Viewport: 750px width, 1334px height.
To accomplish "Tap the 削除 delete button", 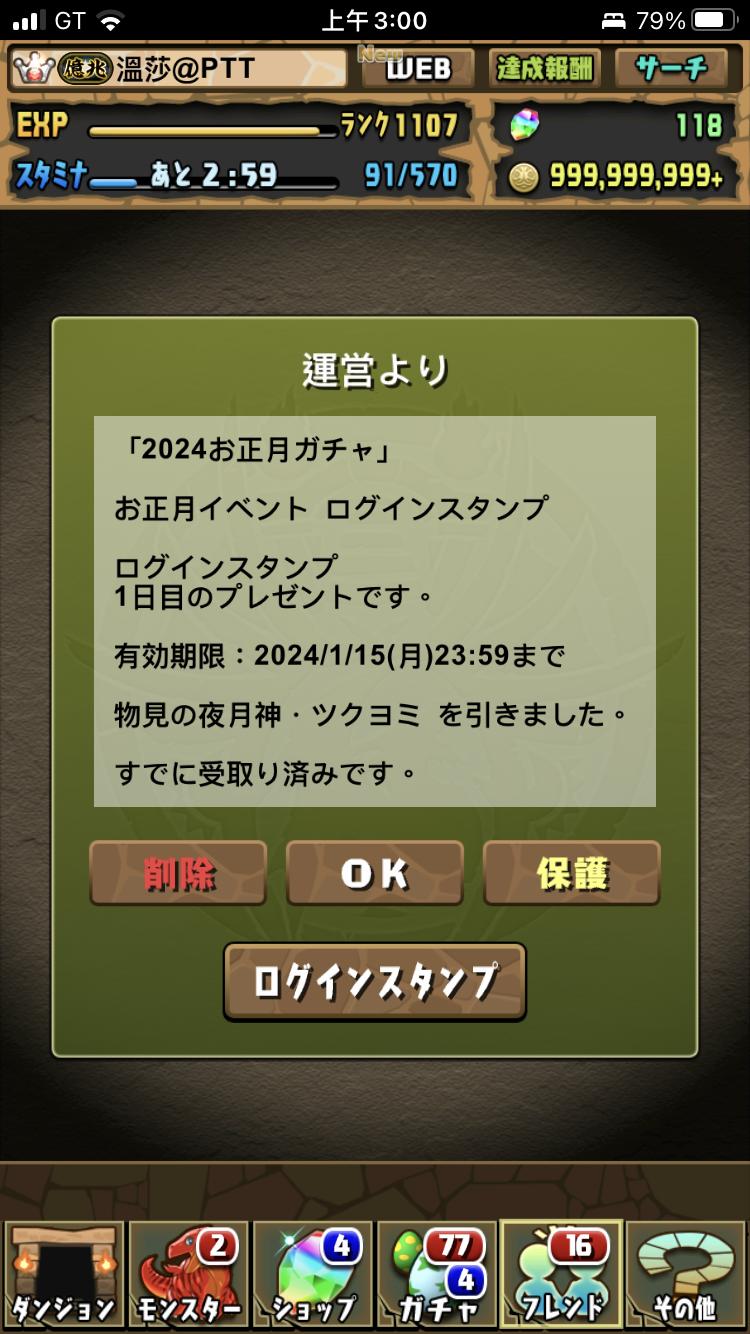I will tap(178, 873).
